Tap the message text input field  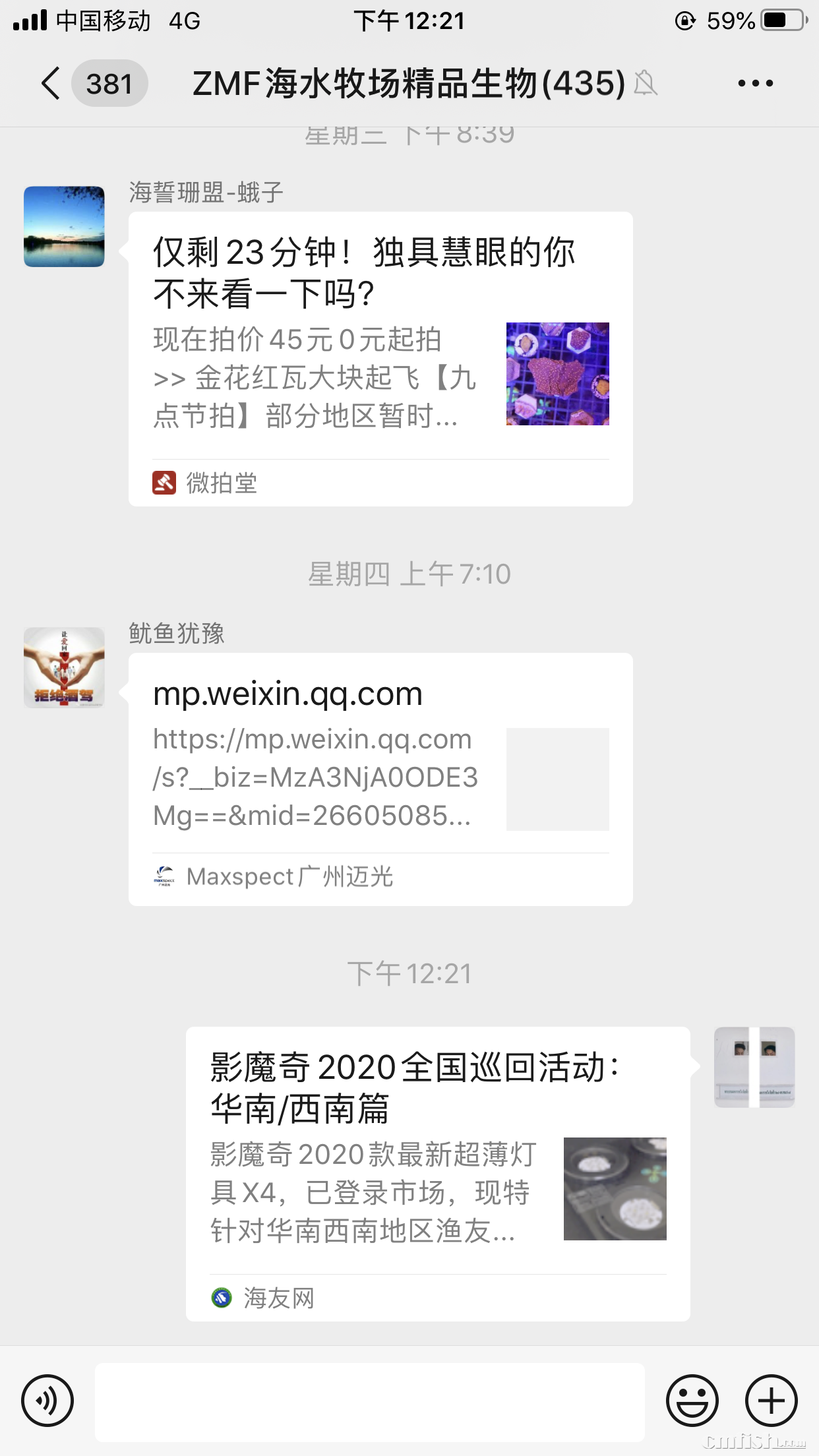click(369, 1400)
